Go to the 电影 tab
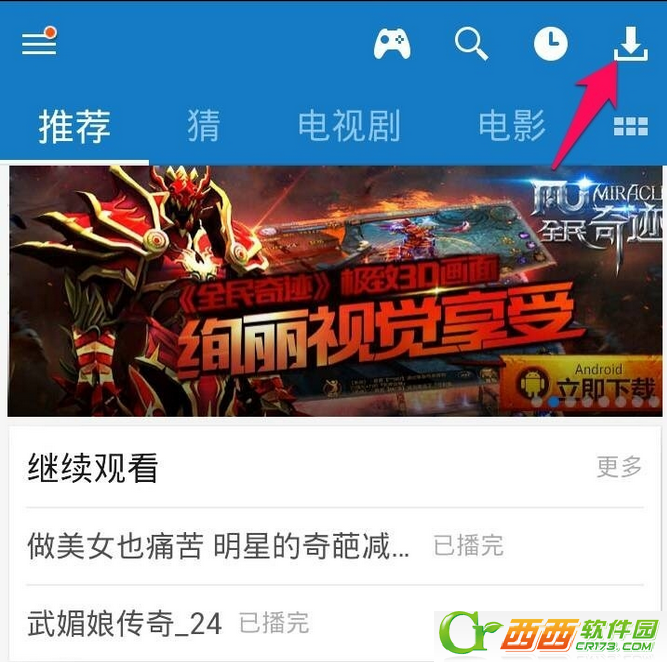The image size is (667, 662). pos(512,127)
